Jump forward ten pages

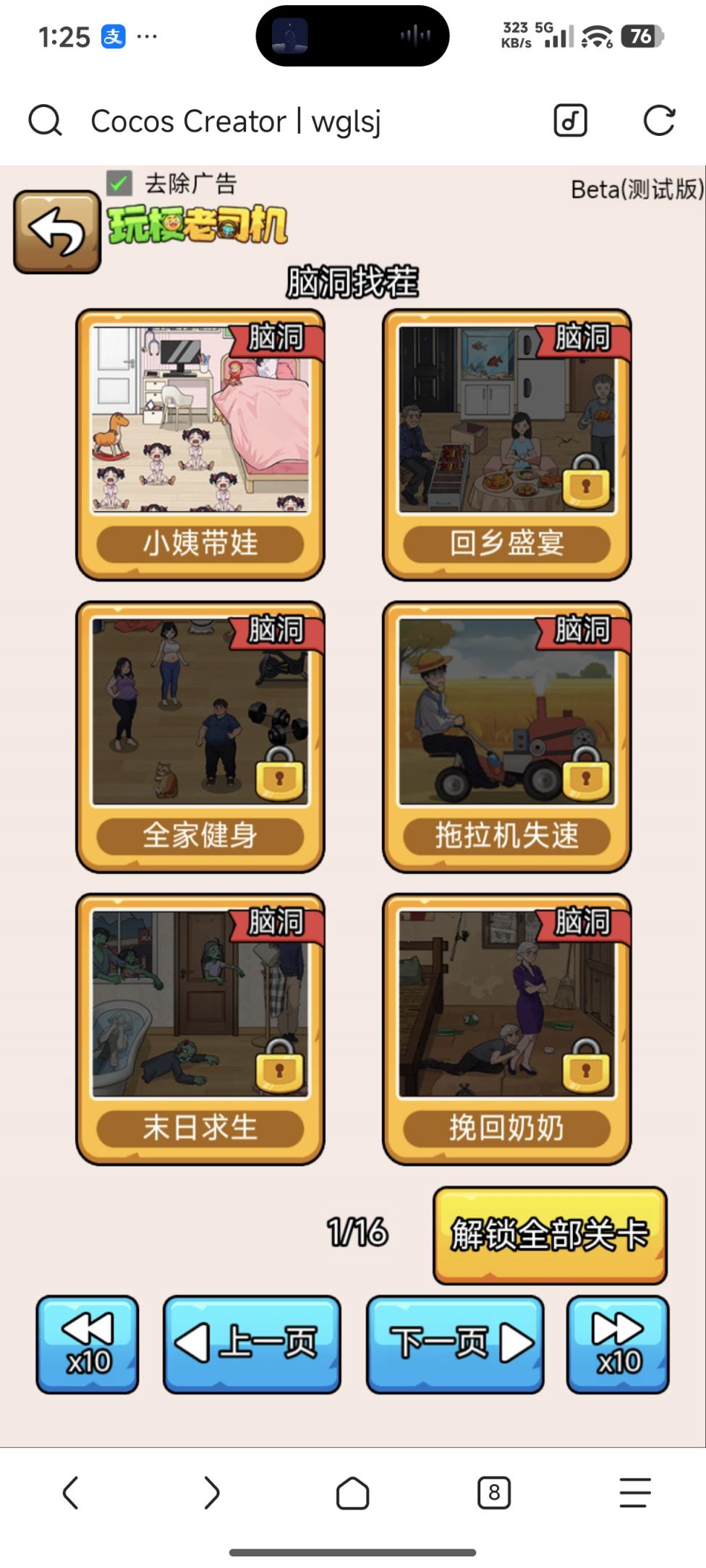click(x=618, y=1344)
